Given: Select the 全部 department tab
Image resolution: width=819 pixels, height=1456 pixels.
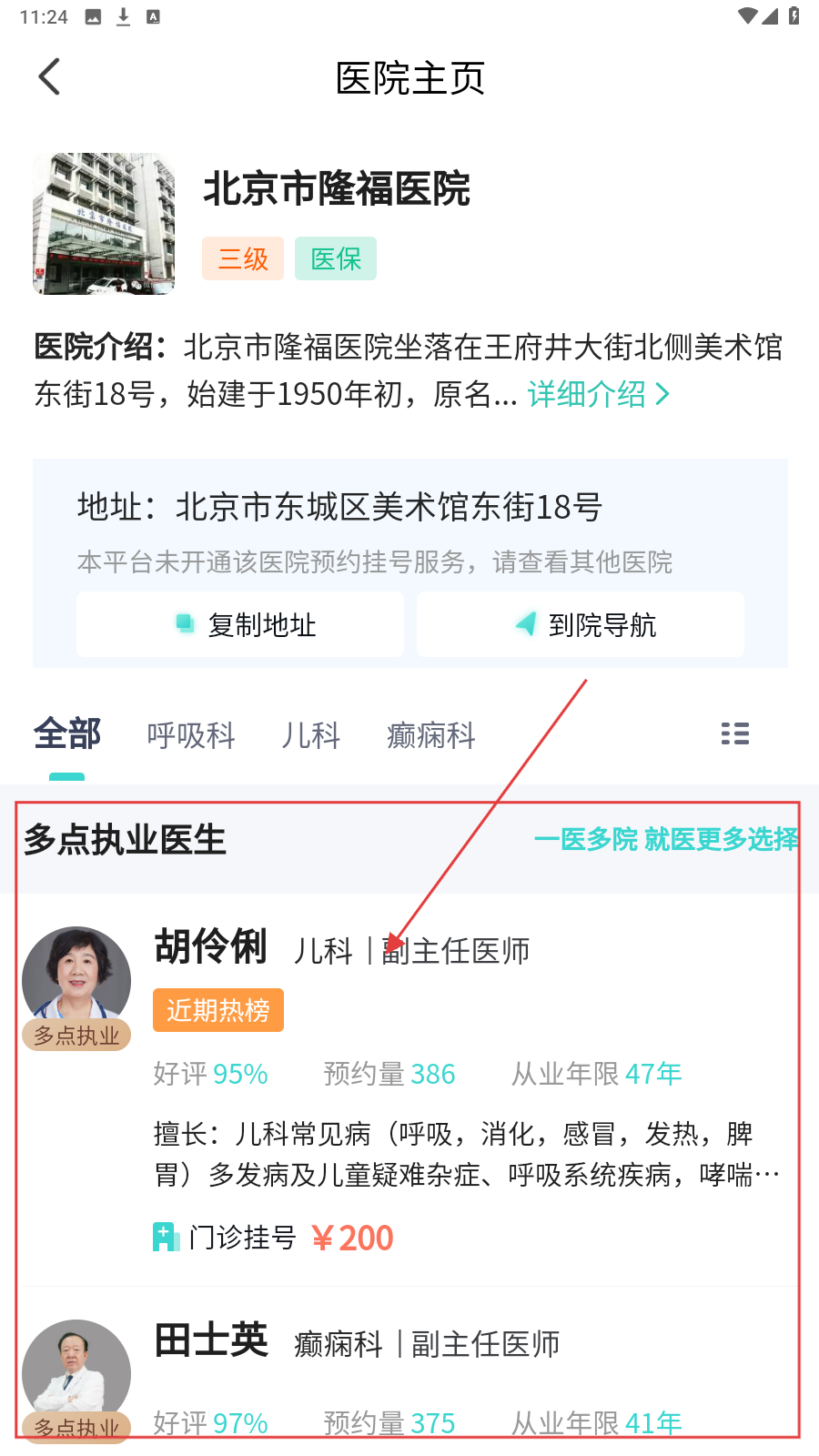Looking at the screenshot, I should (67, 734).
